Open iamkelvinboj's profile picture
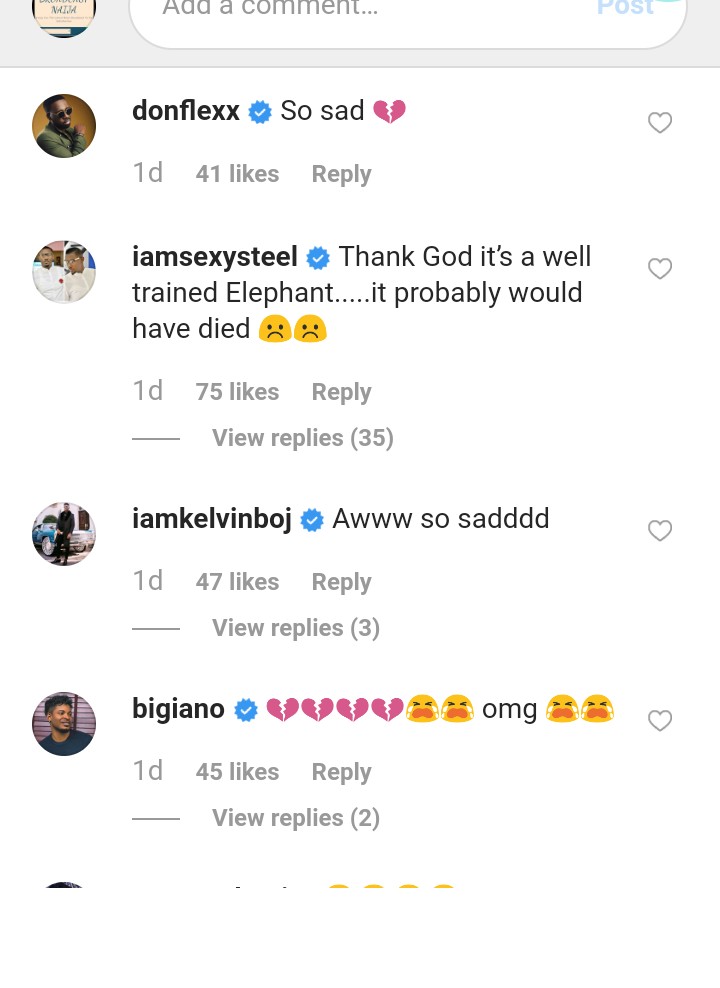The width and height of the screenshot is (720, 988). tap(64, 534)
